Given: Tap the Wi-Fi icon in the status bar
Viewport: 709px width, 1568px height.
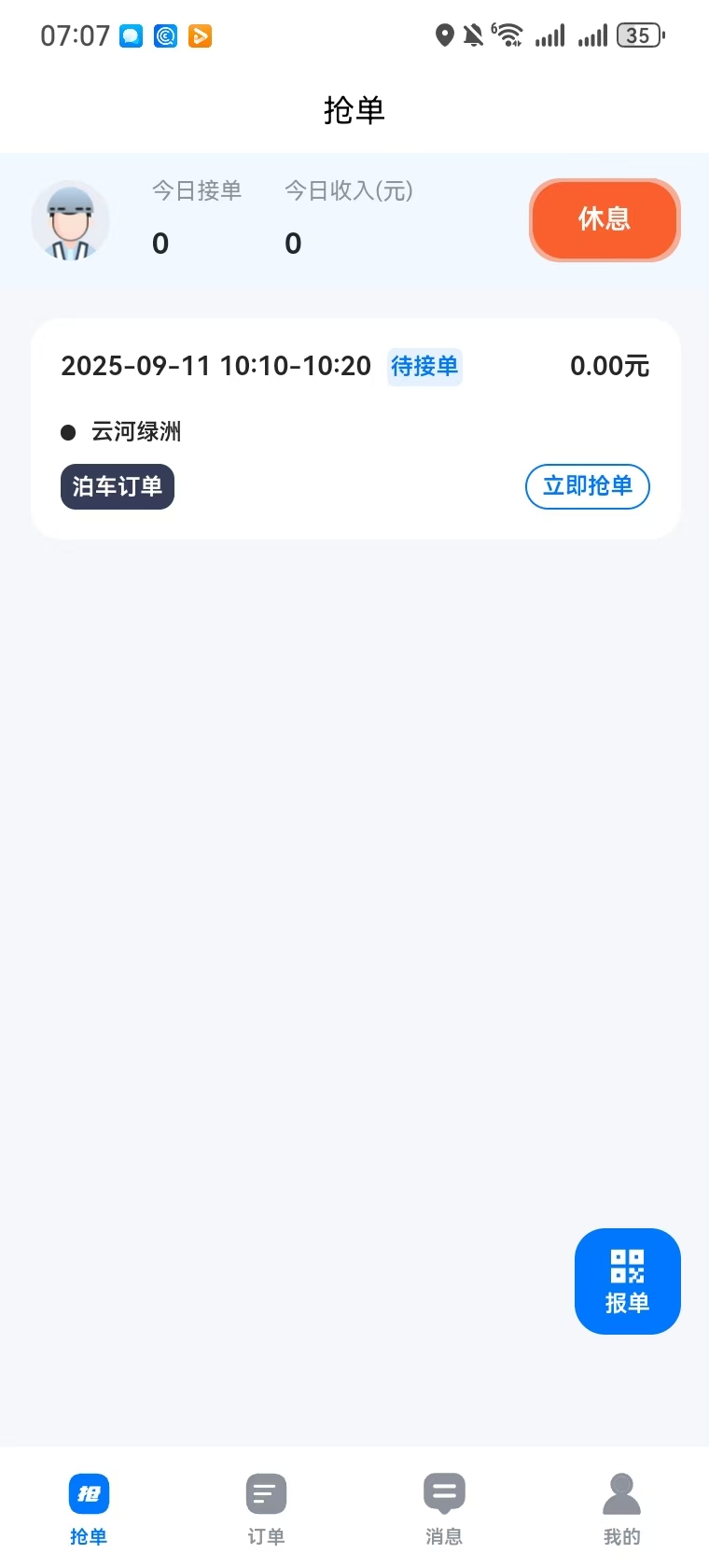Looking at the screenshot, I should click(509, 34).
